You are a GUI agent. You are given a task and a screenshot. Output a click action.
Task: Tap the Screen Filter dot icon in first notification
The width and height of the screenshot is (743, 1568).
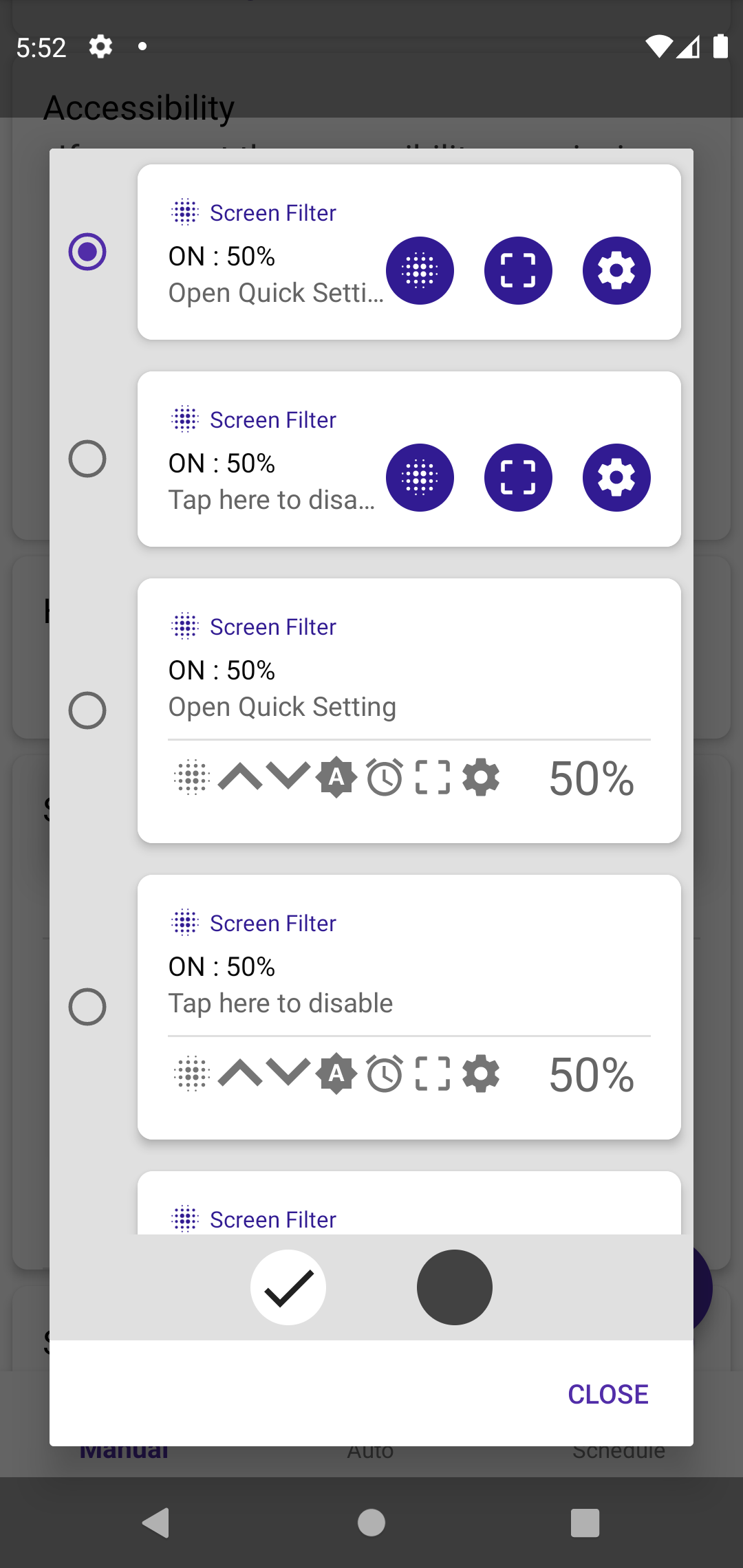pos(420,270)
